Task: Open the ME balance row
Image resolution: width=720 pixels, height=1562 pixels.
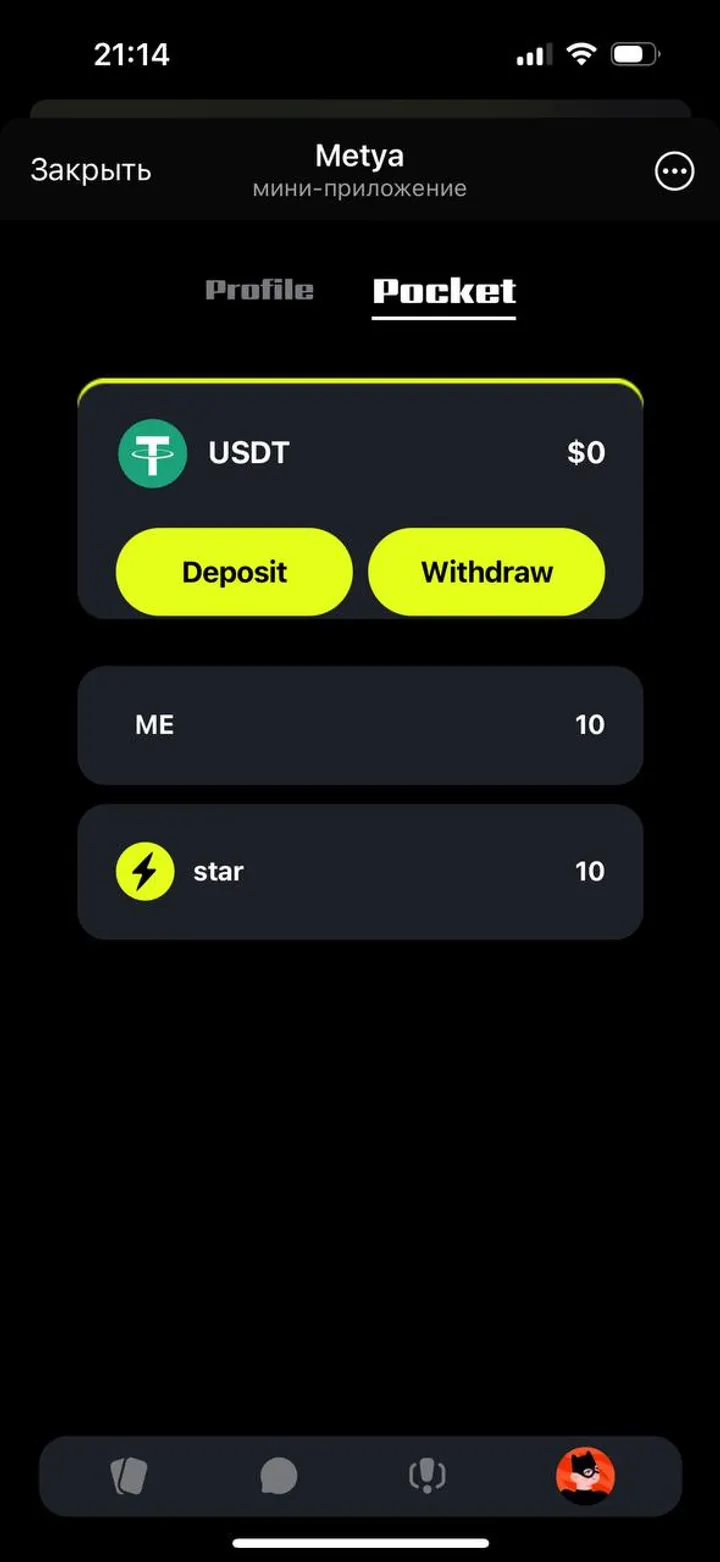Action: coord(360,725)
